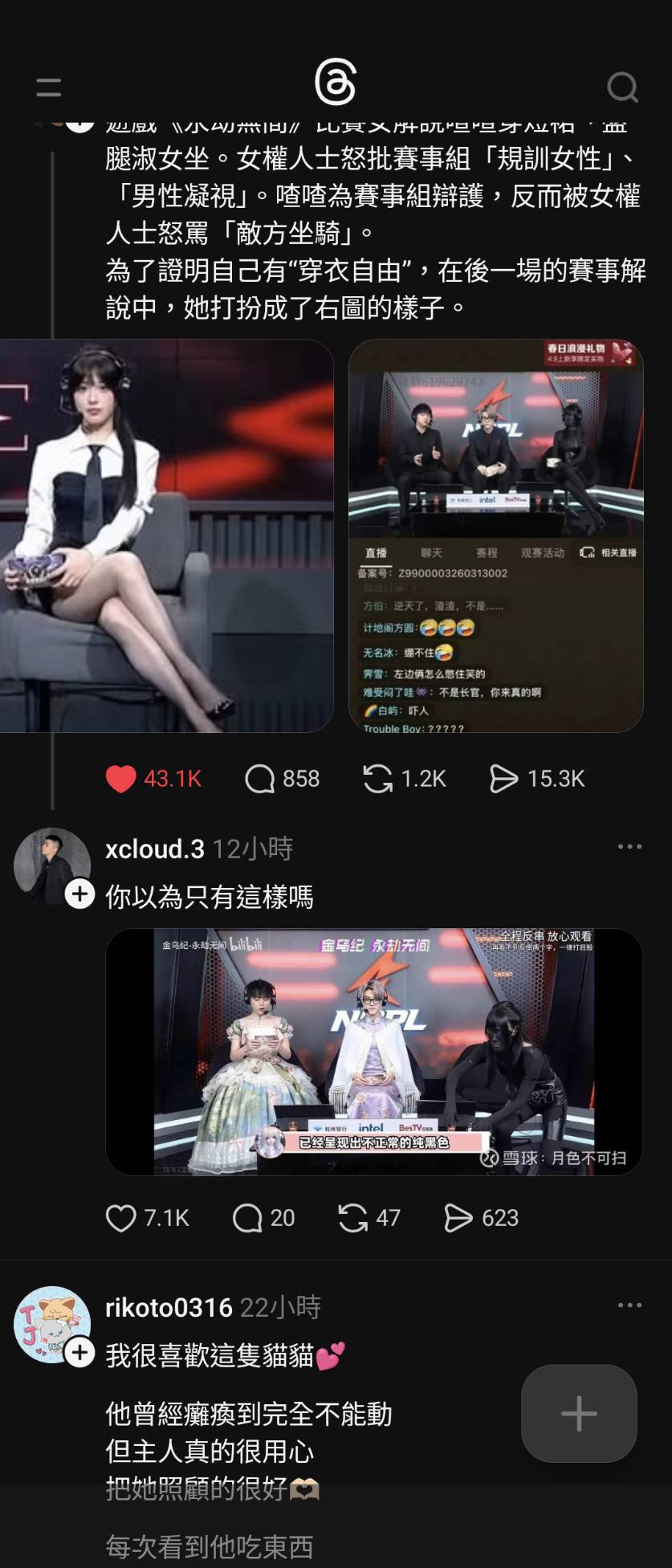Open rikoto0316's profile
Viewport: 672px width, 1568px height.
coord(169,1308)
